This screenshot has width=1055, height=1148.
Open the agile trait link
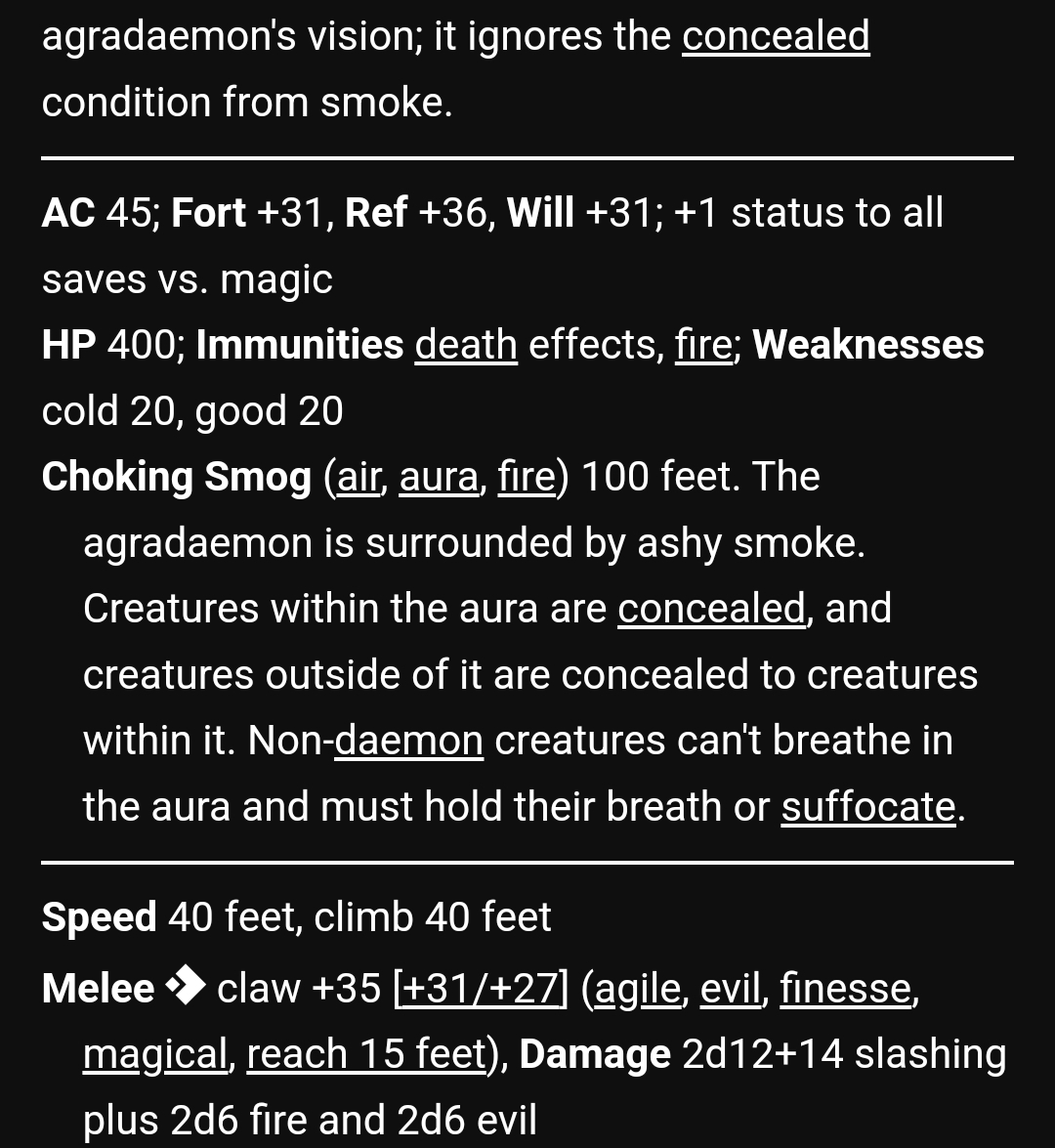(x=637, y=989)
